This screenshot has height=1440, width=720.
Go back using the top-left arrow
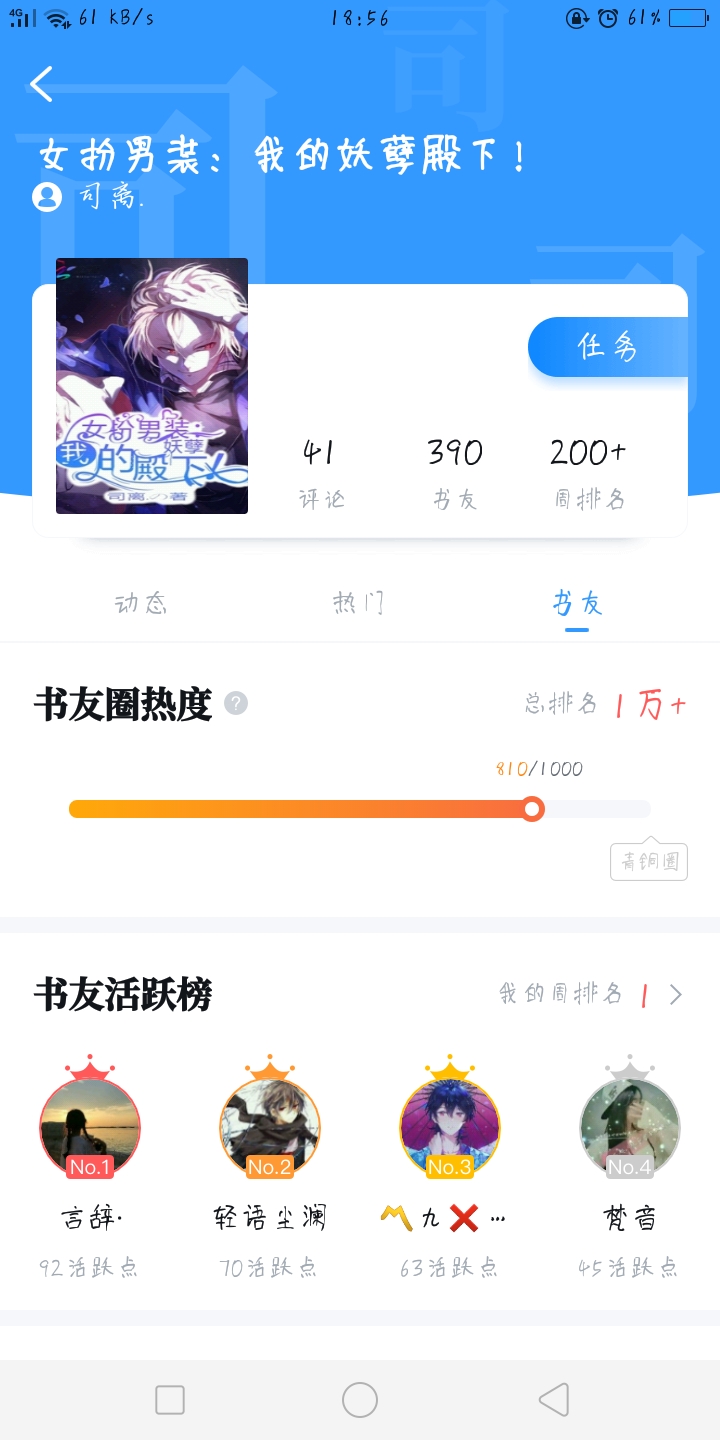pyautogui.click(x=42, y=85)
